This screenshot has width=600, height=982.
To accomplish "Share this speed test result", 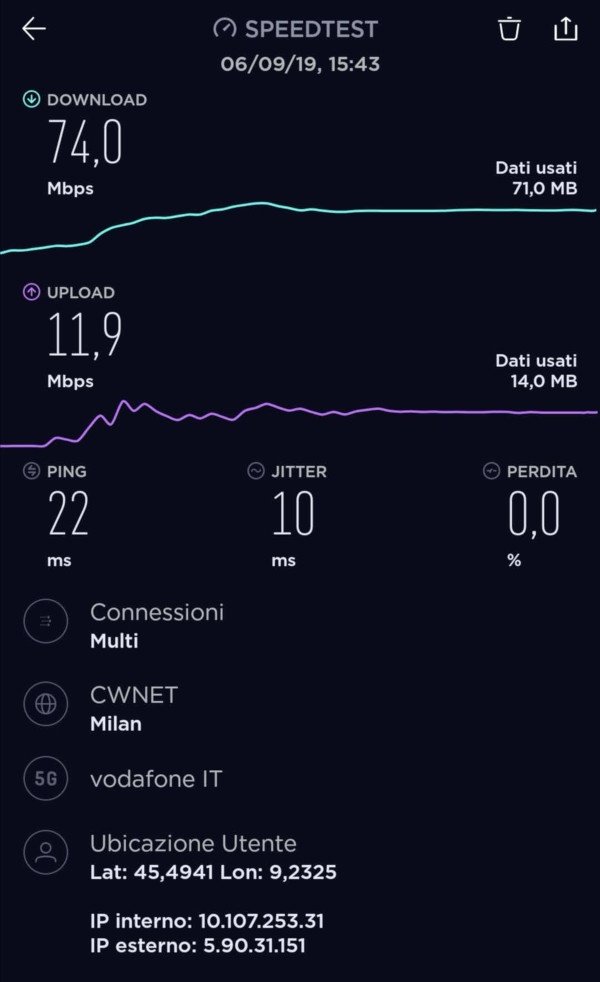I will click(x=565, y=29).
